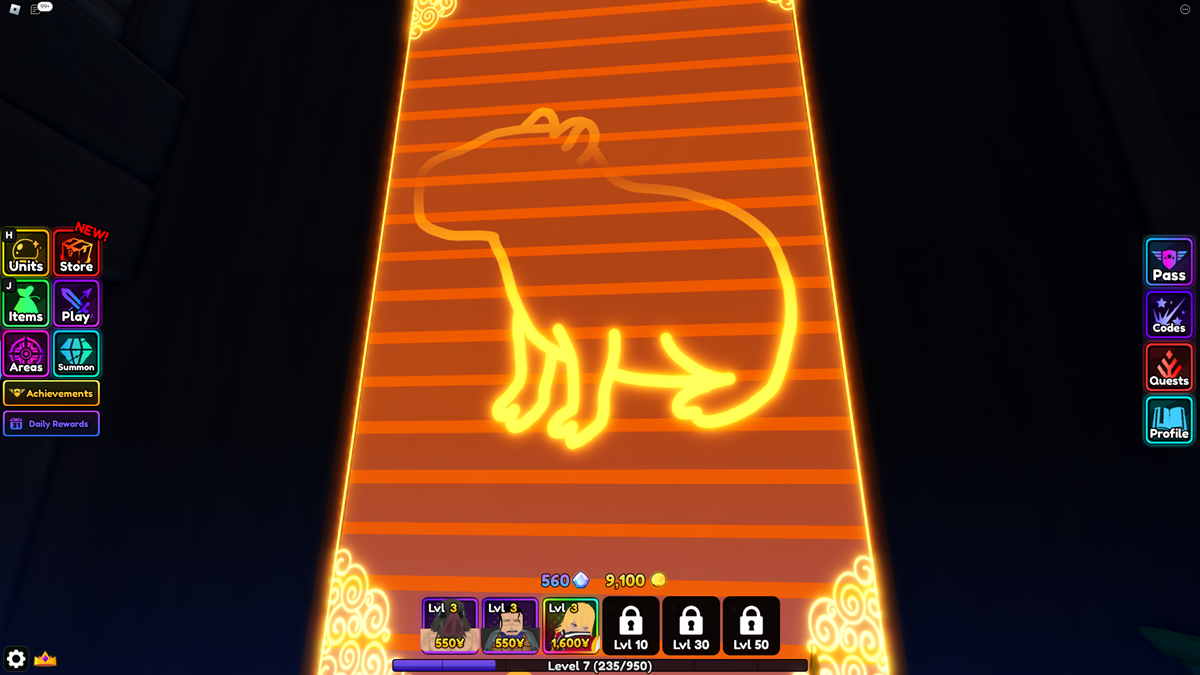
Task: Open your Profile
Action: [1168, 420]
